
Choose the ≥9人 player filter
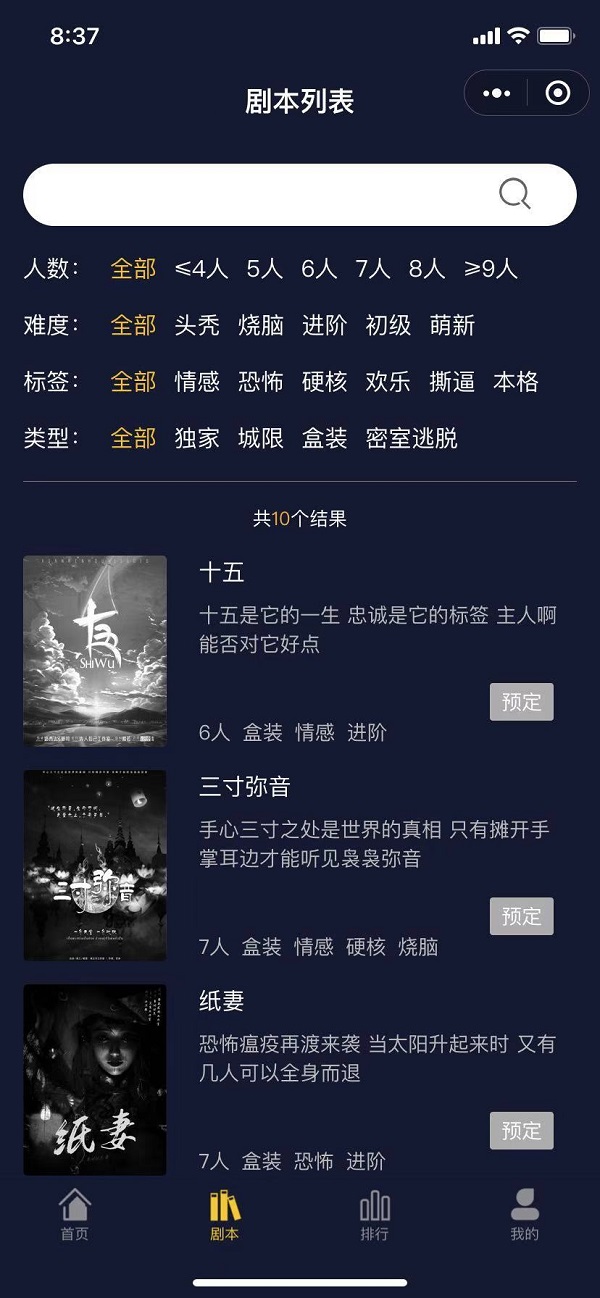point(490,269)
